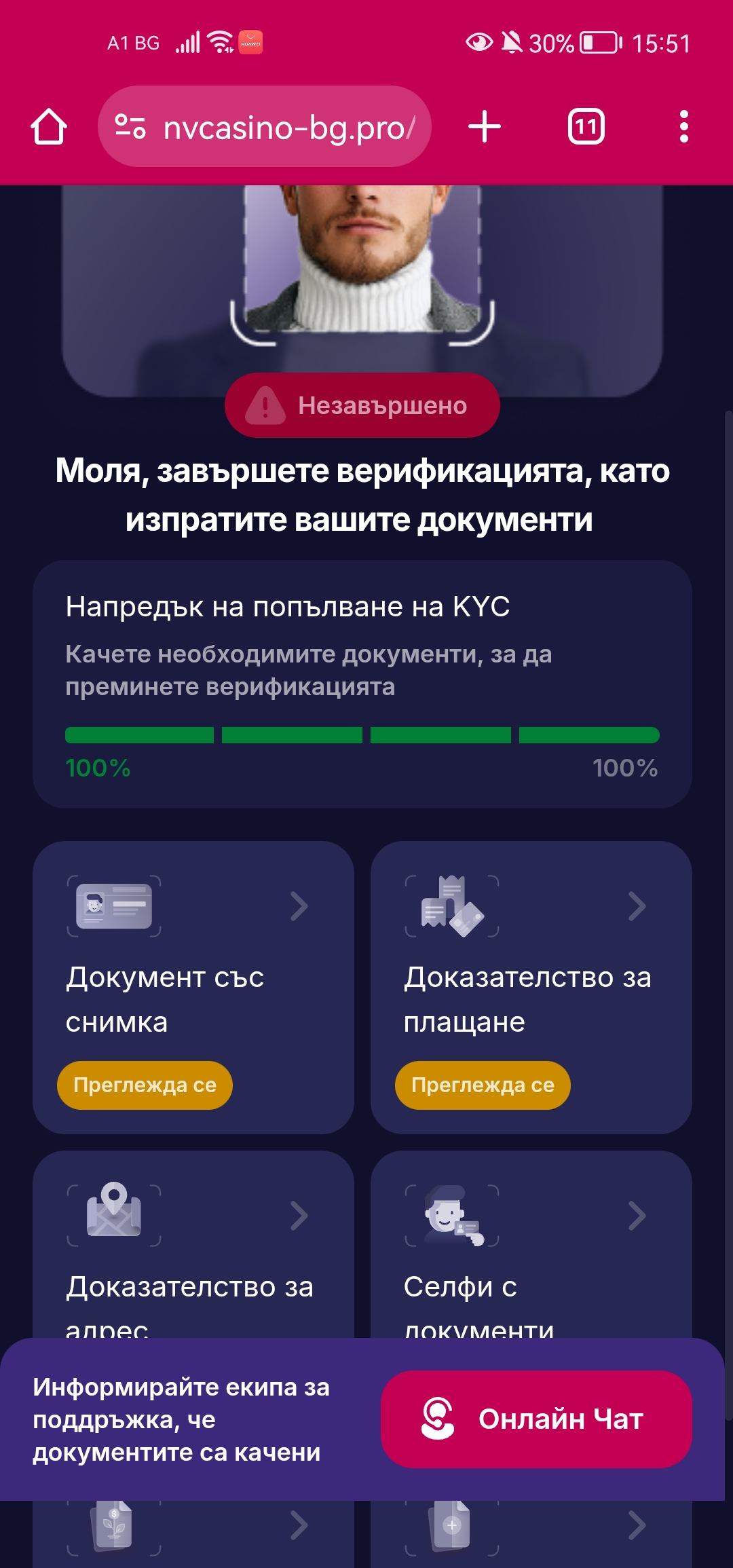Toggle Преглежда се badge on payment proof
Viewport: 733px width, 1568px height.
(x=483, y=1085)
